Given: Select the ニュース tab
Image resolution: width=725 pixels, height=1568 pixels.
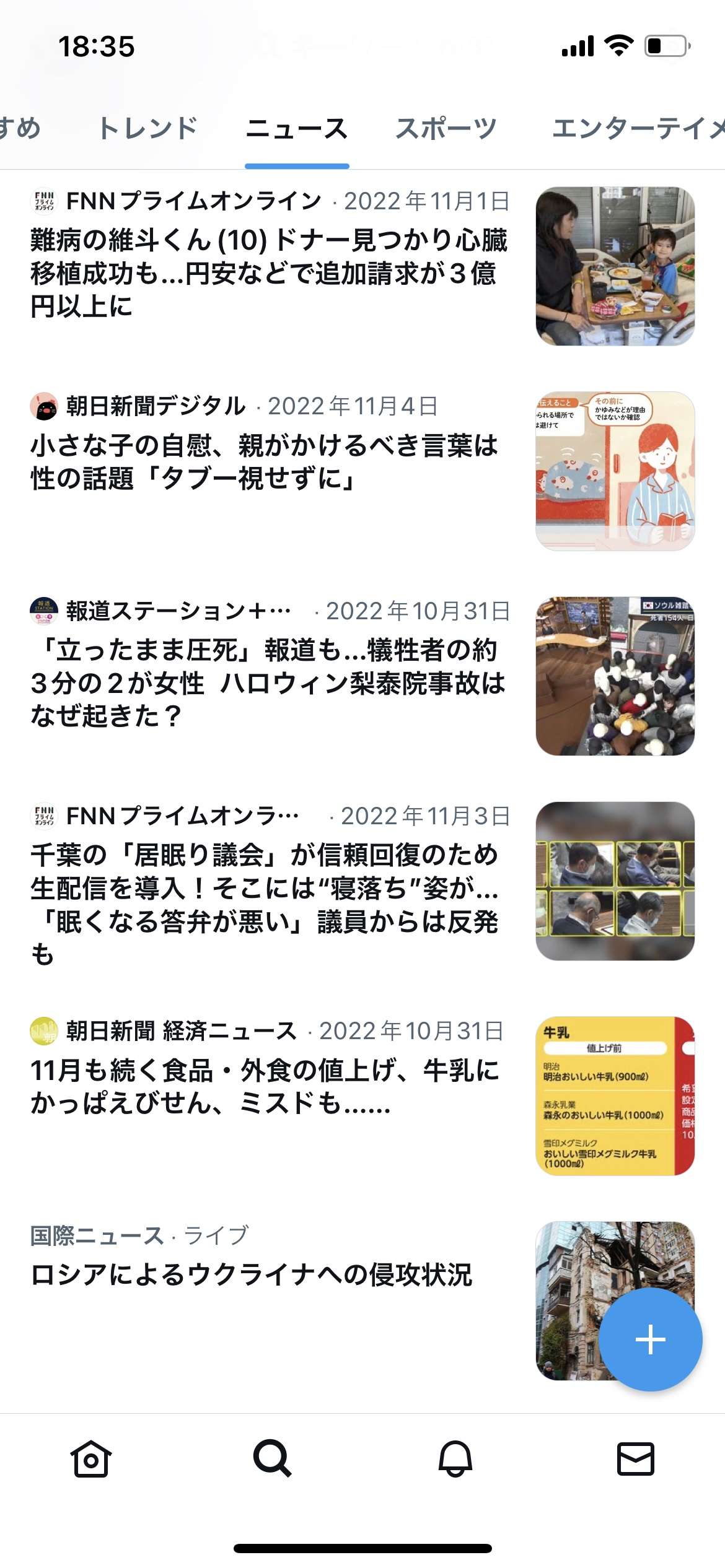Looking at the screenshot, I should coord(297,129).
